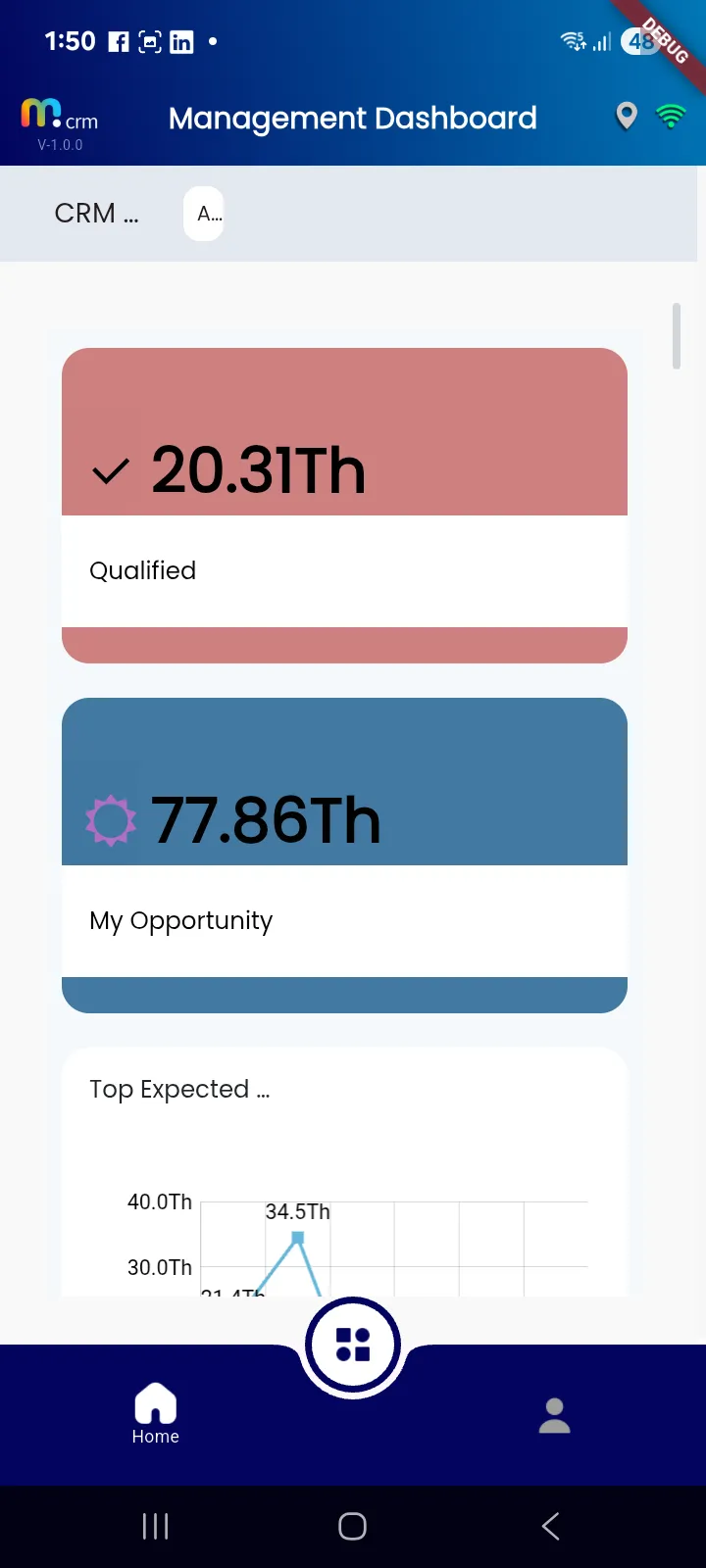Select the CRM tab

(x=96, y=214)
